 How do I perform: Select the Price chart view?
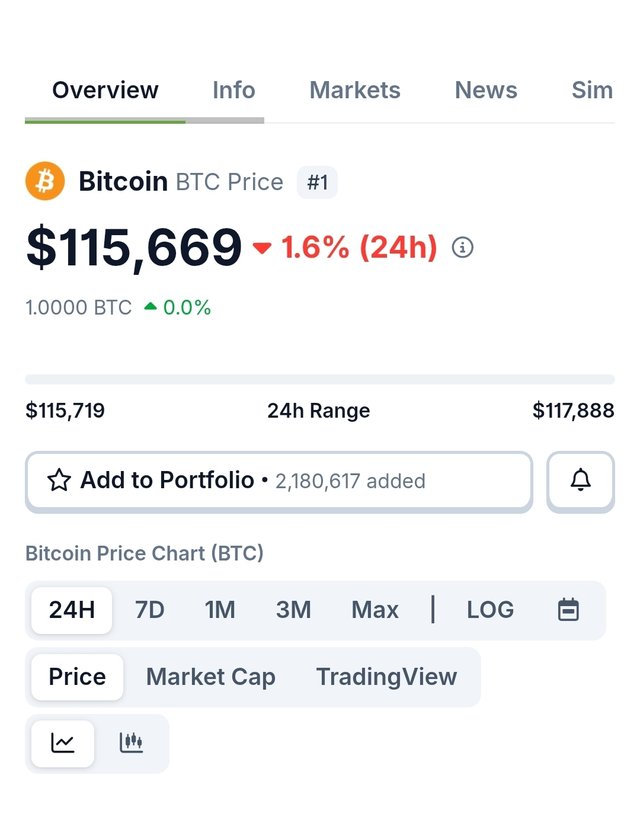coord(77,677)
